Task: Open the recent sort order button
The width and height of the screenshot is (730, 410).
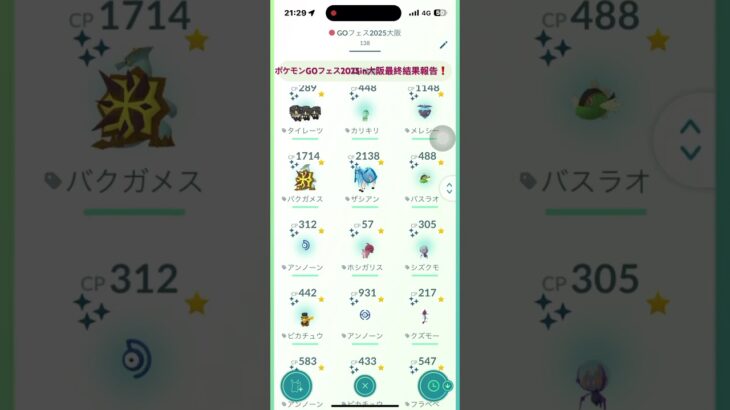Action: [x=434, y=385]
